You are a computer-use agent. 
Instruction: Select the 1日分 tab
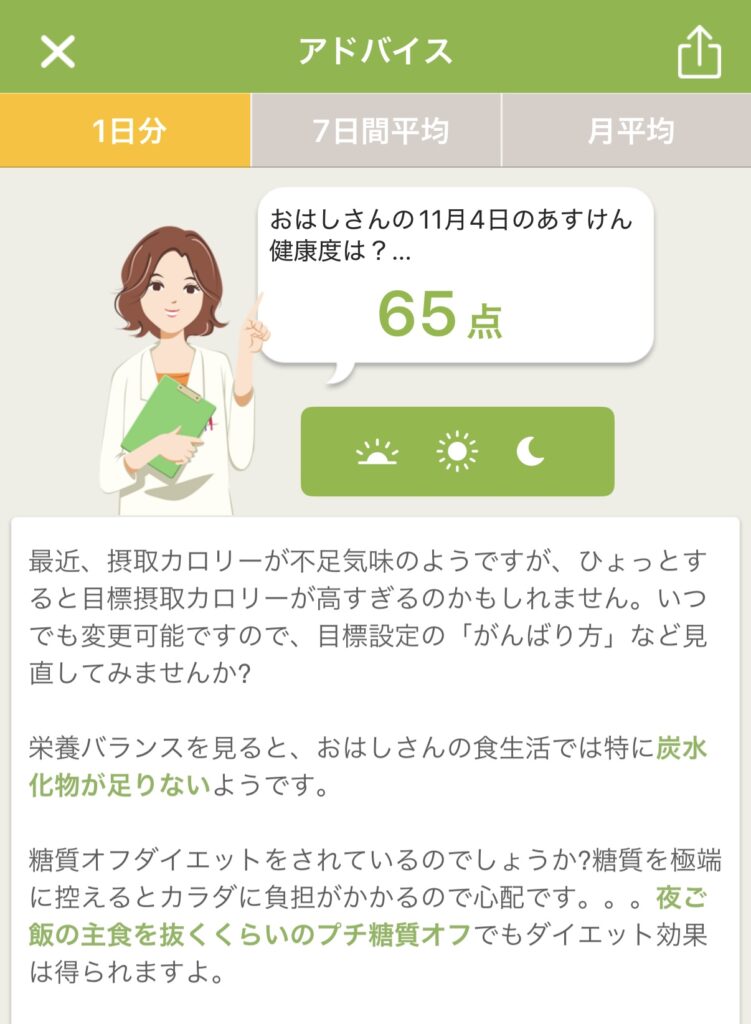click(125, 131)
